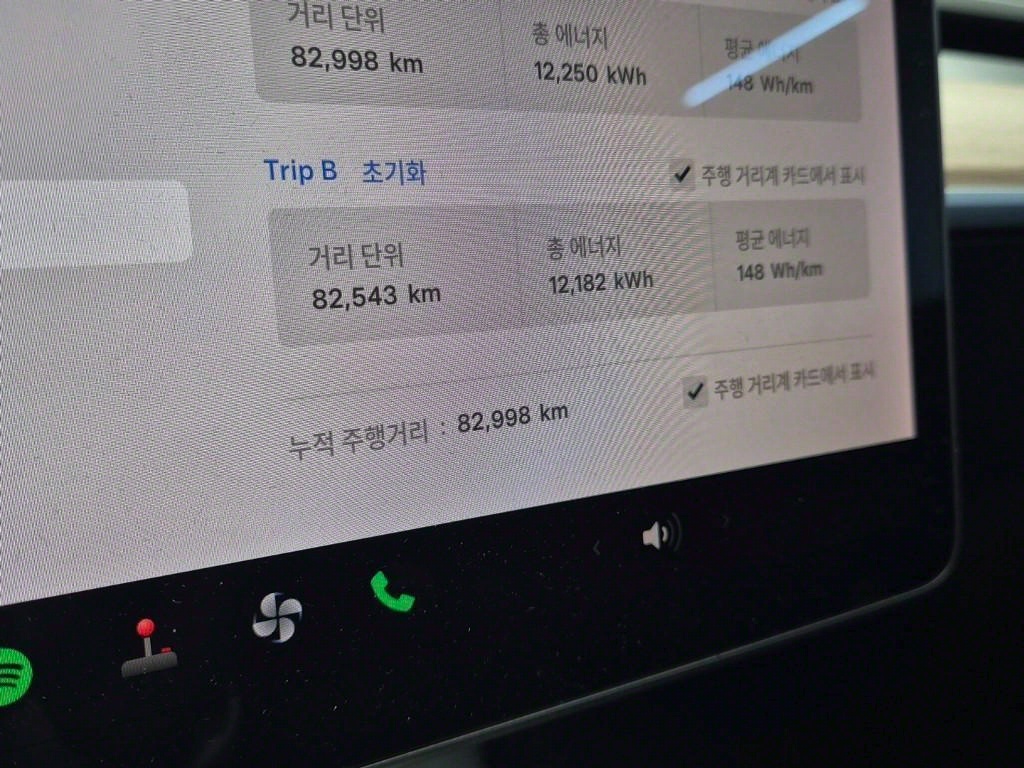
Task: Open climate fan controls
Action: (276, 617)
